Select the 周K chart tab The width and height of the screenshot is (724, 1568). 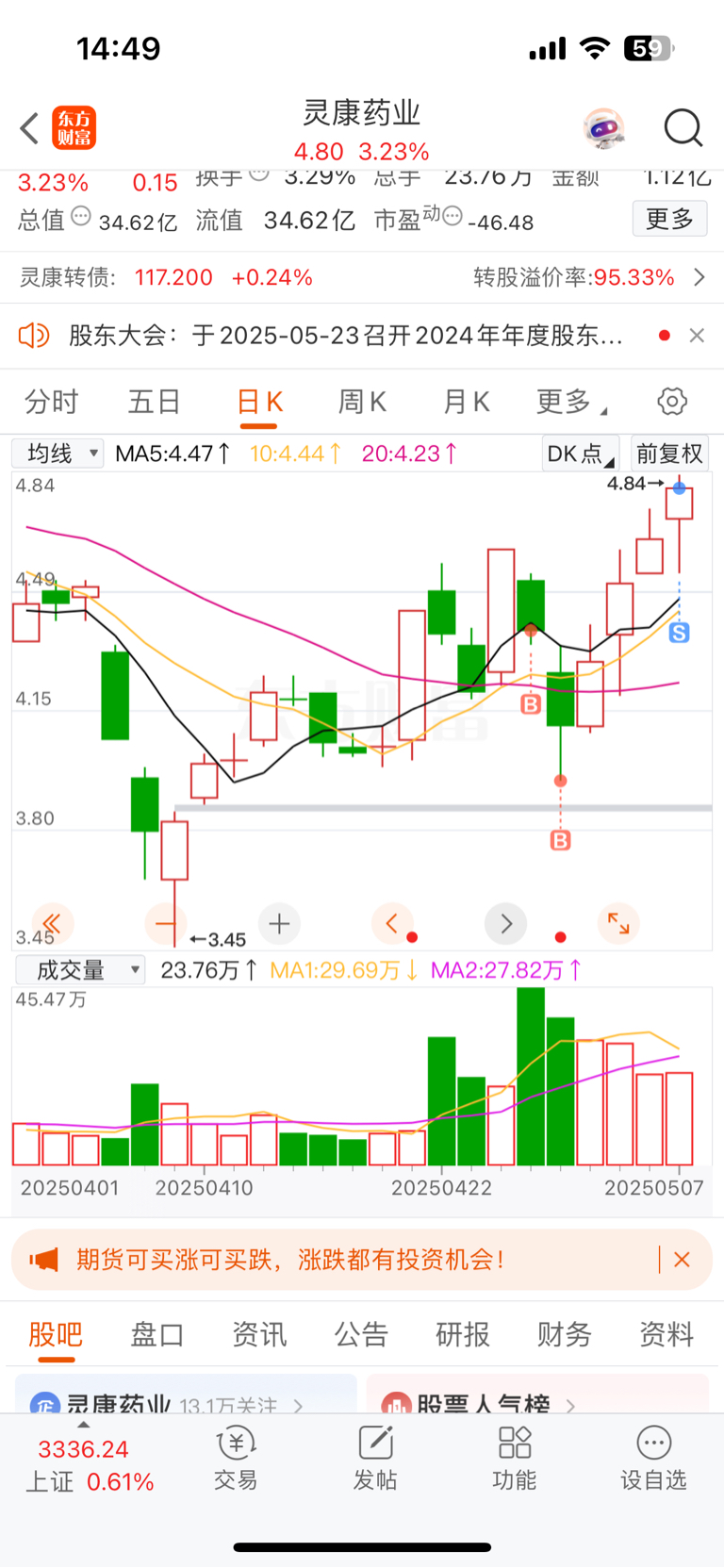click(x=362, y=403)
